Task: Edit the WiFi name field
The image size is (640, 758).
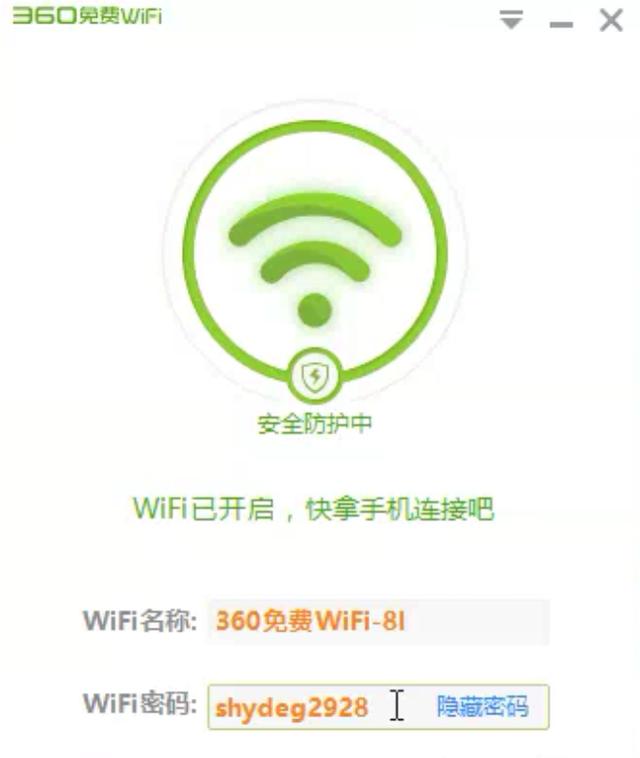Action: click(378, 622)
